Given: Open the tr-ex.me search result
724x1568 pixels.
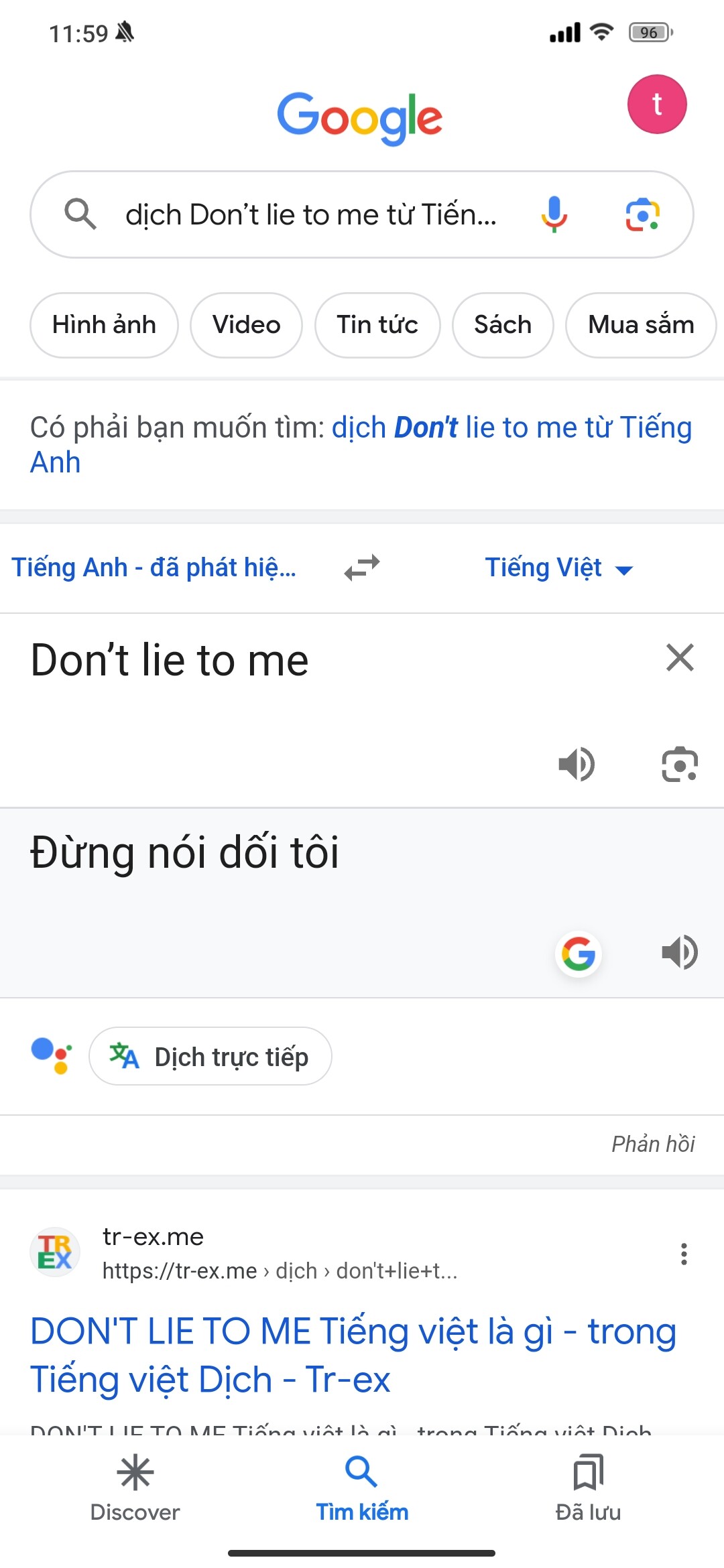Looking at the screenshot, I should click(353, 1354).
